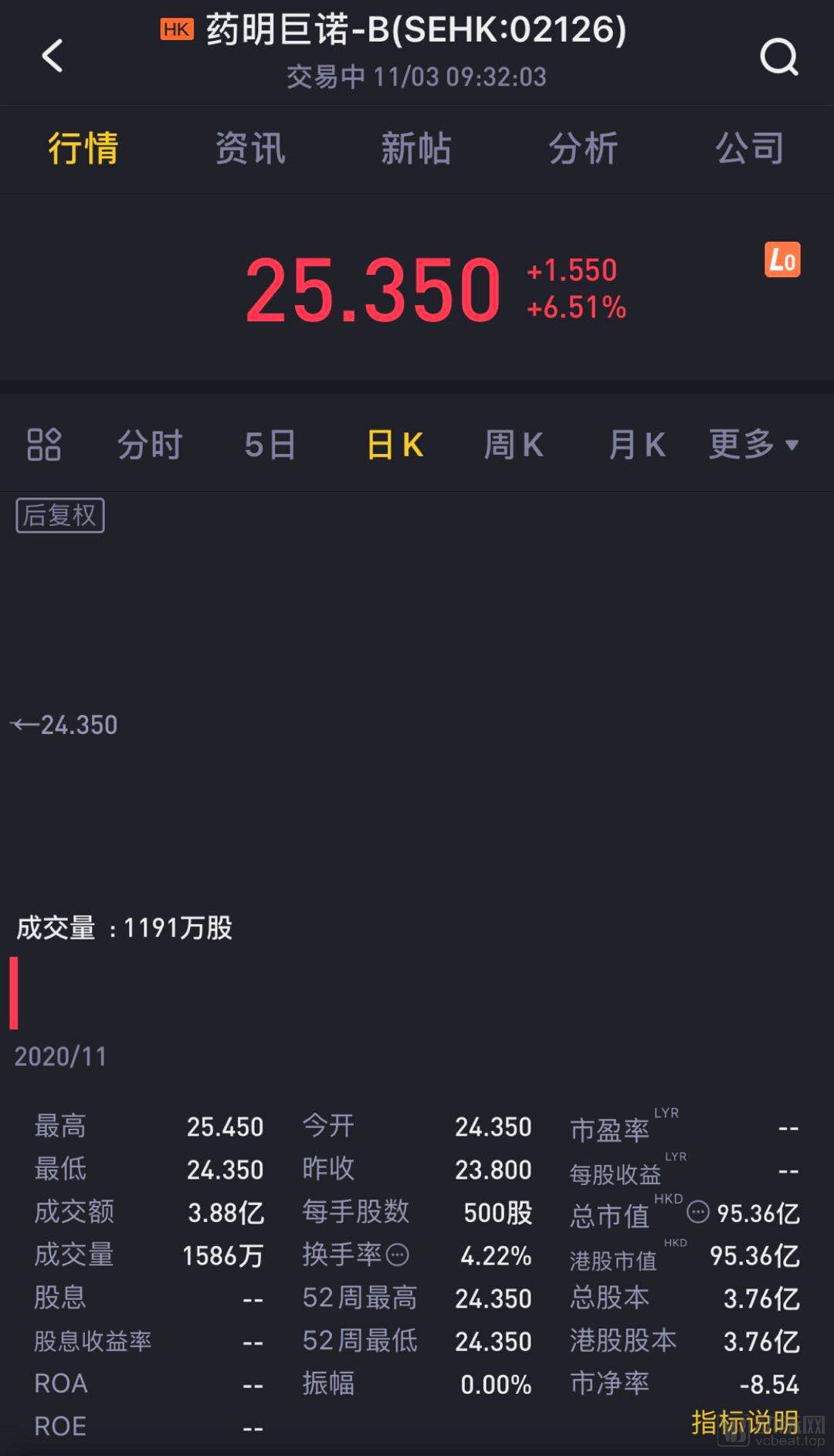Open the 新帖 tab
Viewport: 834px width, 1456px height.
(416, 148)
